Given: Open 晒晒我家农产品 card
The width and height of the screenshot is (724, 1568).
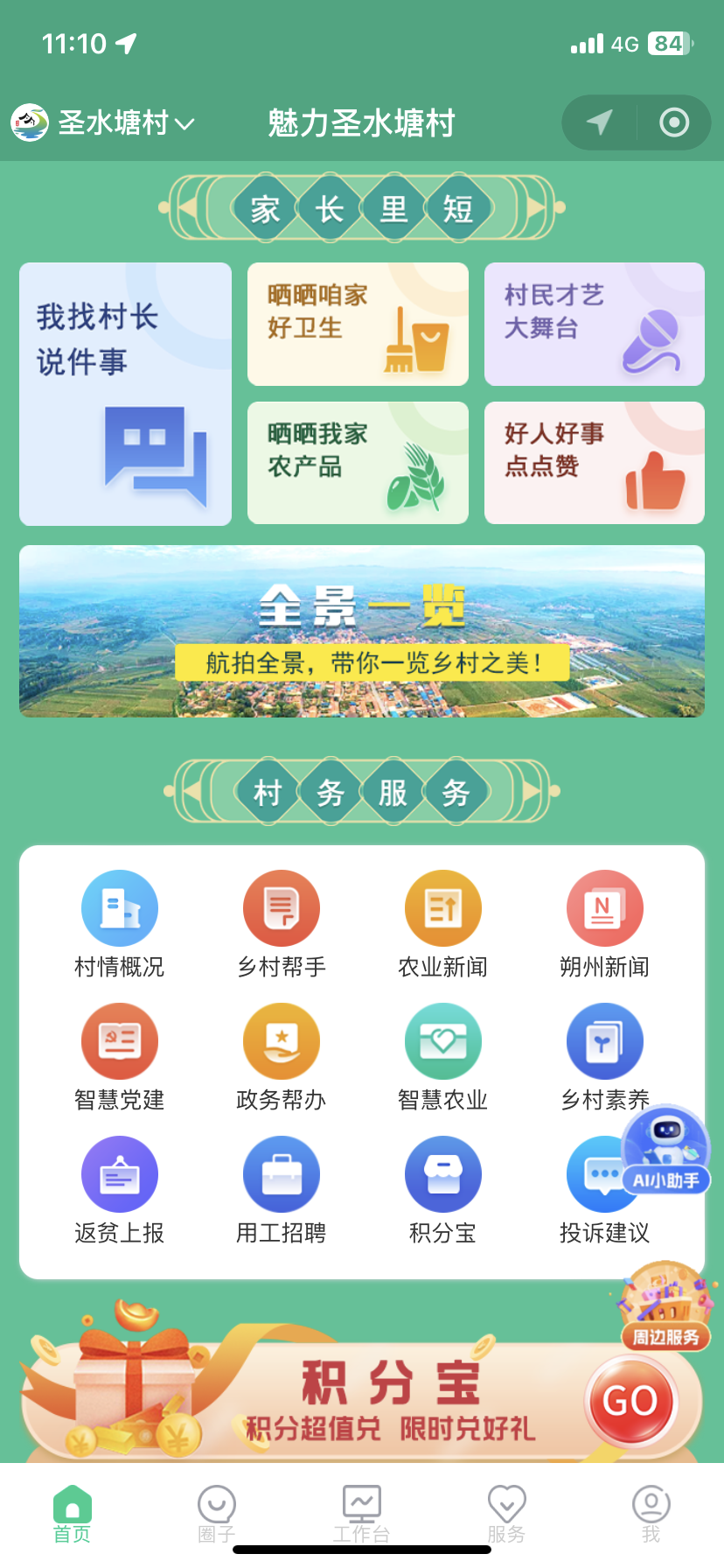Looking at the screenshot, I should pyautogui.click(x=358, y=463).
